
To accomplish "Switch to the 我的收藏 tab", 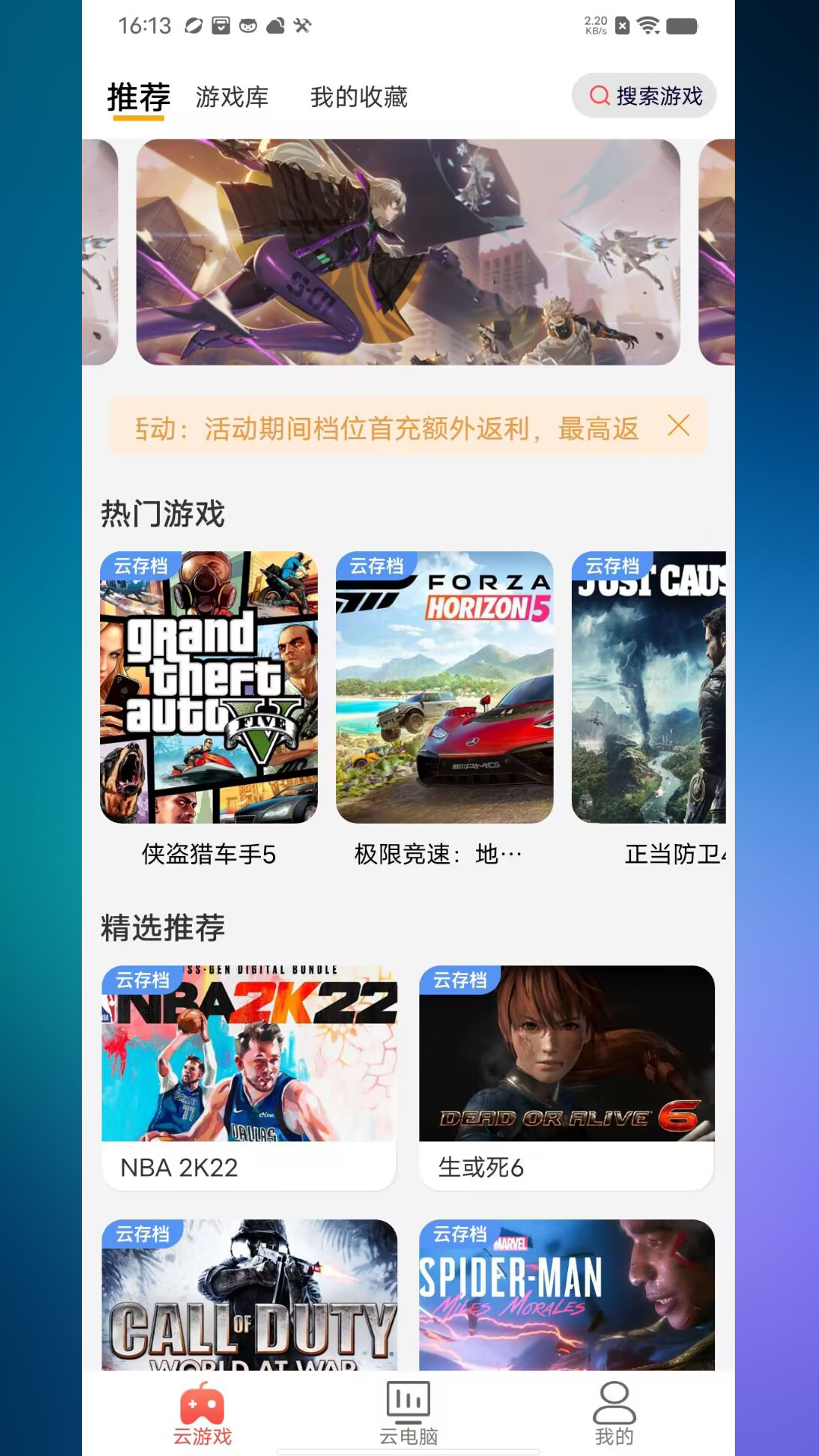I will point(359,98).
